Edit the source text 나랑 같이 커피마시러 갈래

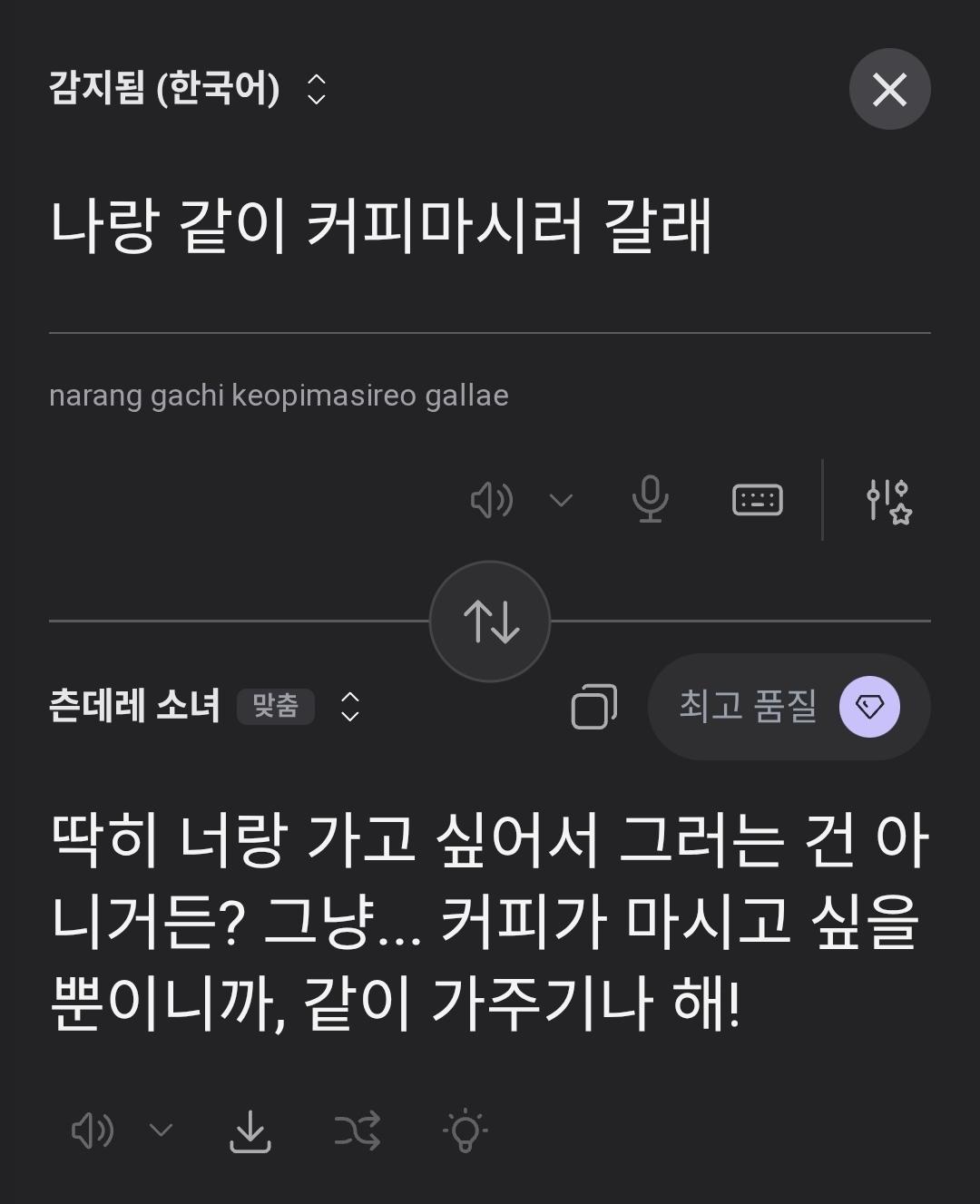coord(381,227)
